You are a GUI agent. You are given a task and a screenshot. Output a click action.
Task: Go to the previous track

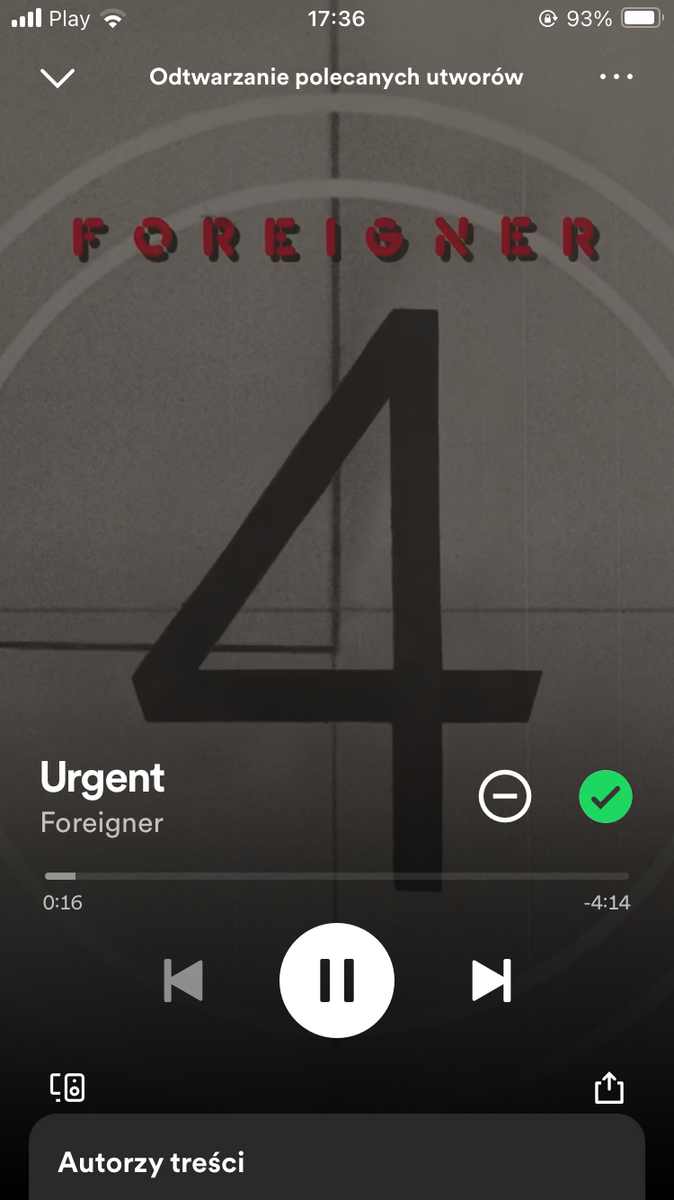184,980
